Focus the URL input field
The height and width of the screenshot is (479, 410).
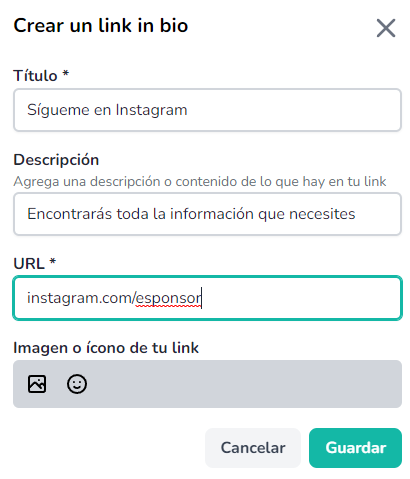(x=207, y=298)
